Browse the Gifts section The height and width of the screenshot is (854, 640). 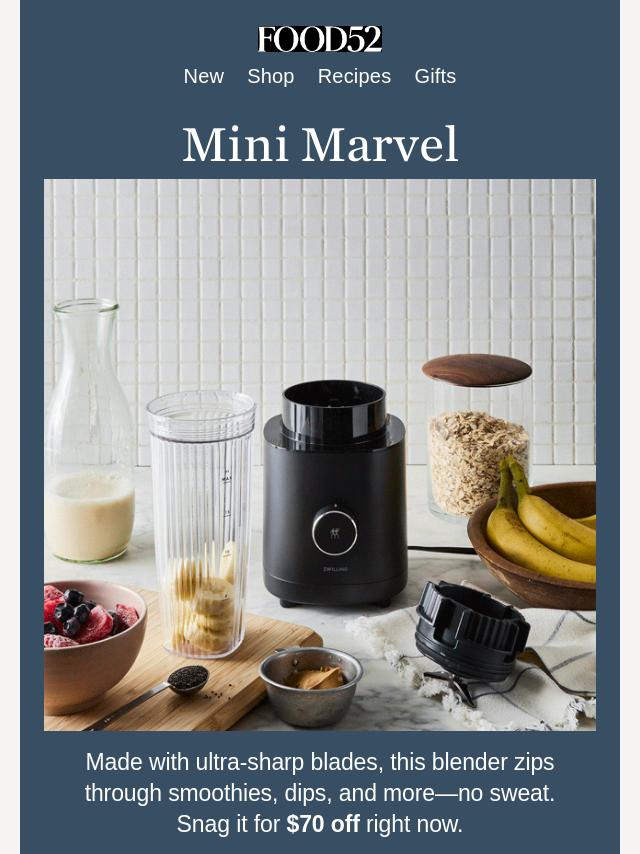(x=435, y=76)
